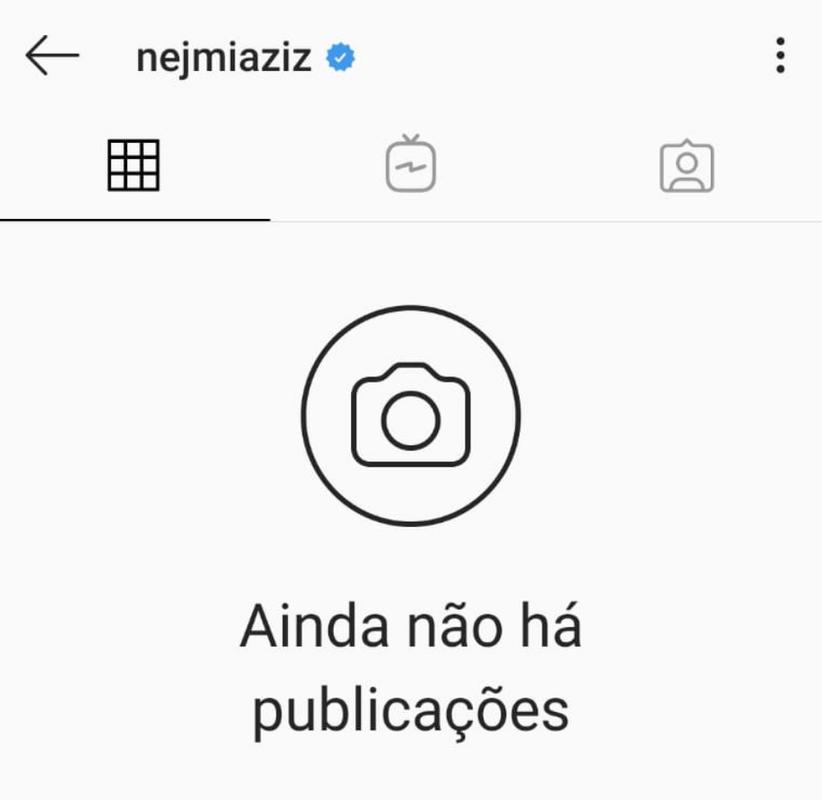Screen dimensions: 822x800
Task: Switch to the tagged photos tab
Action: [687, 167]
